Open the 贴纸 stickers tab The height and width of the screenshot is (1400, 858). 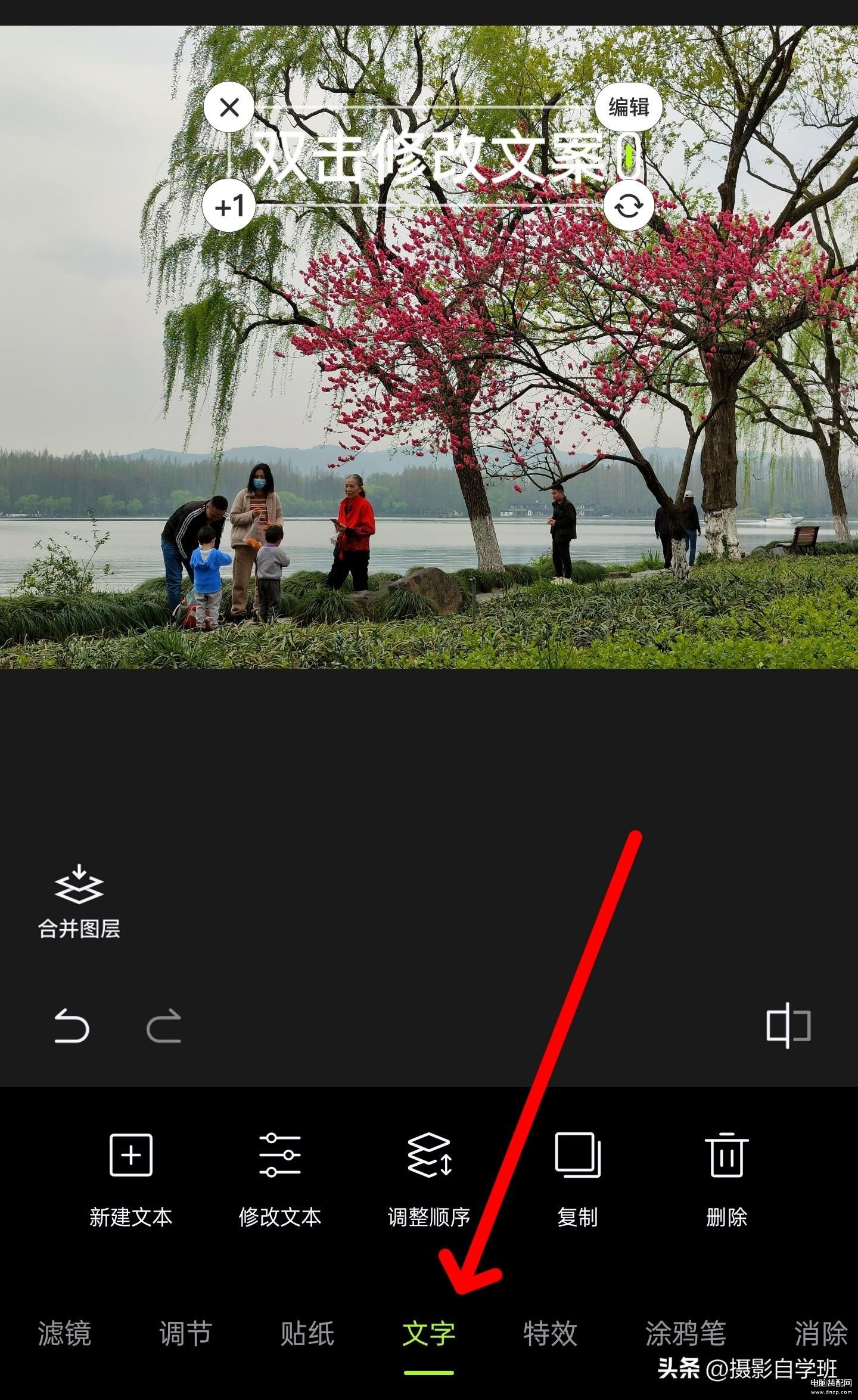[307, 1333]
